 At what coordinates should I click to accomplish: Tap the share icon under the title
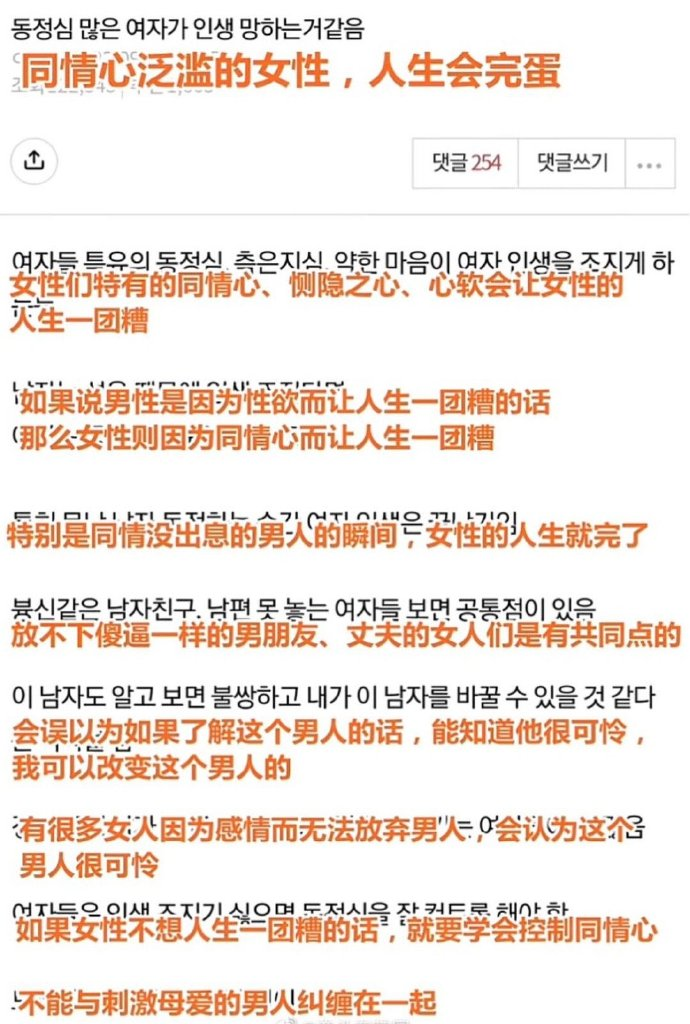pos(34,160)
